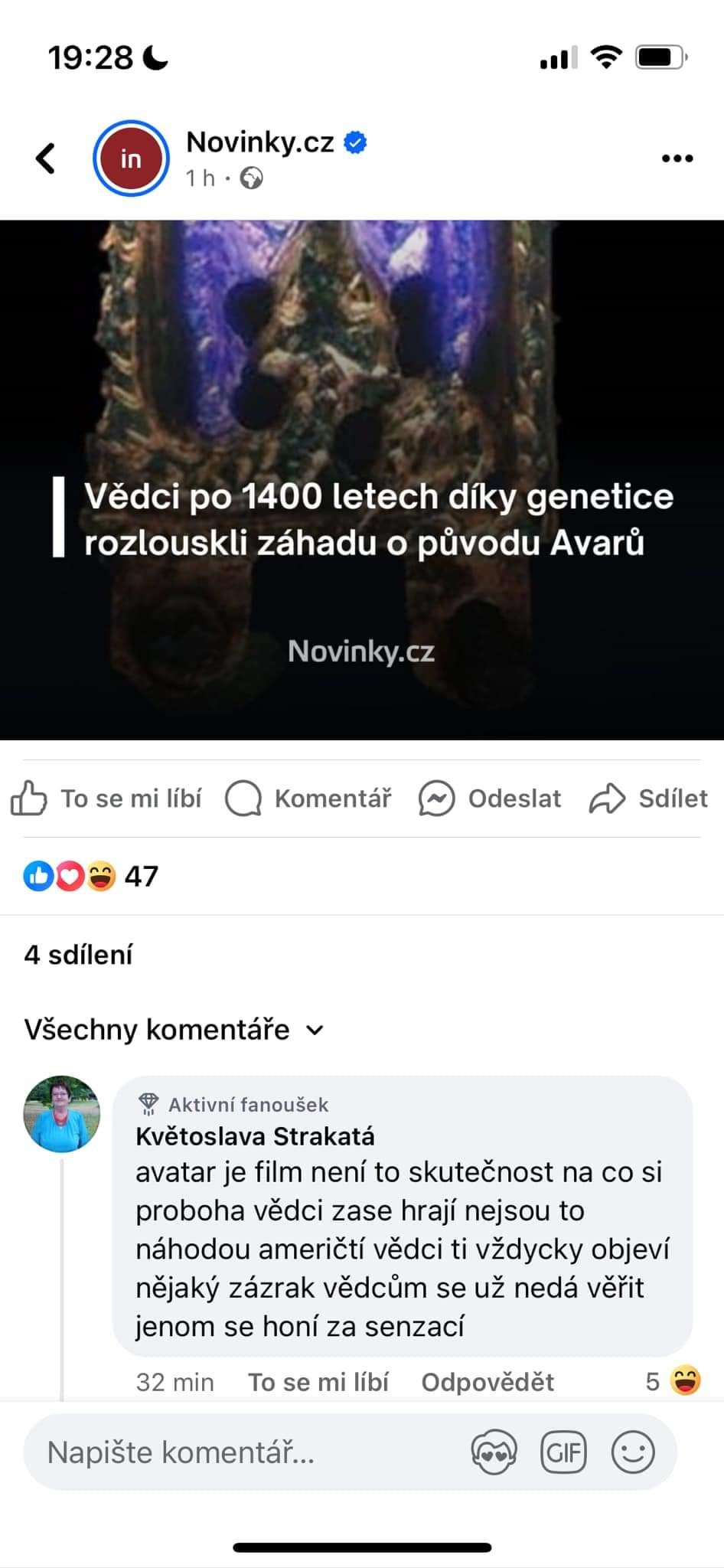This screenshot has height=1568, width=724.
Task: Open the avatar sticker picker
Action: click(x=494, y=1452)
